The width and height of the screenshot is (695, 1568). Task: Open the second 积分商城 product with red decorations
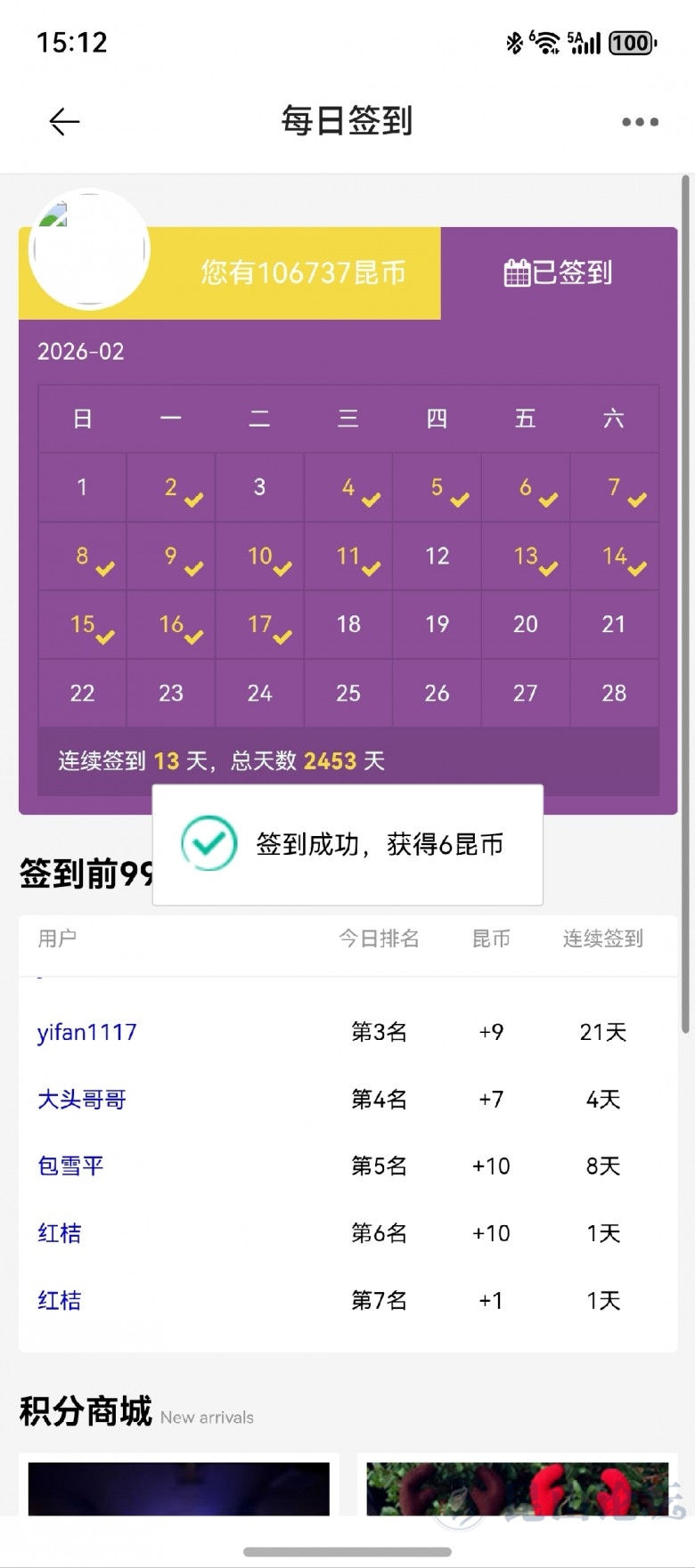[517, 1488]
